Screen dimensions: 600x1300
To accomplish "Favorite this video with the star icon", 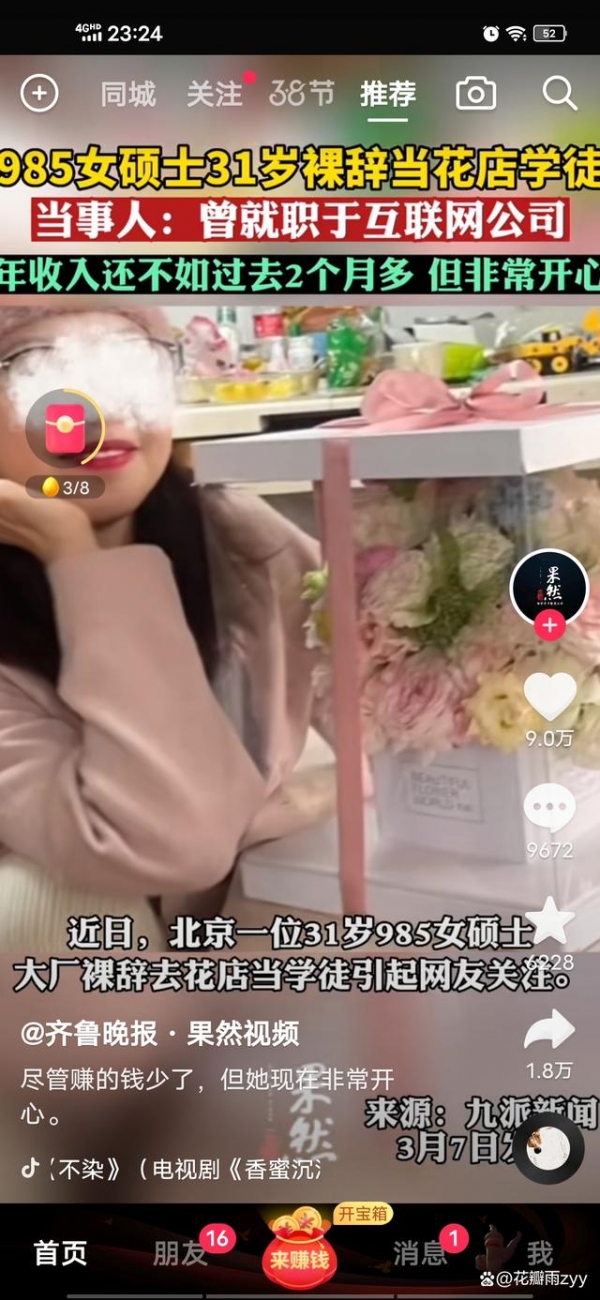I will coord(550,920).
